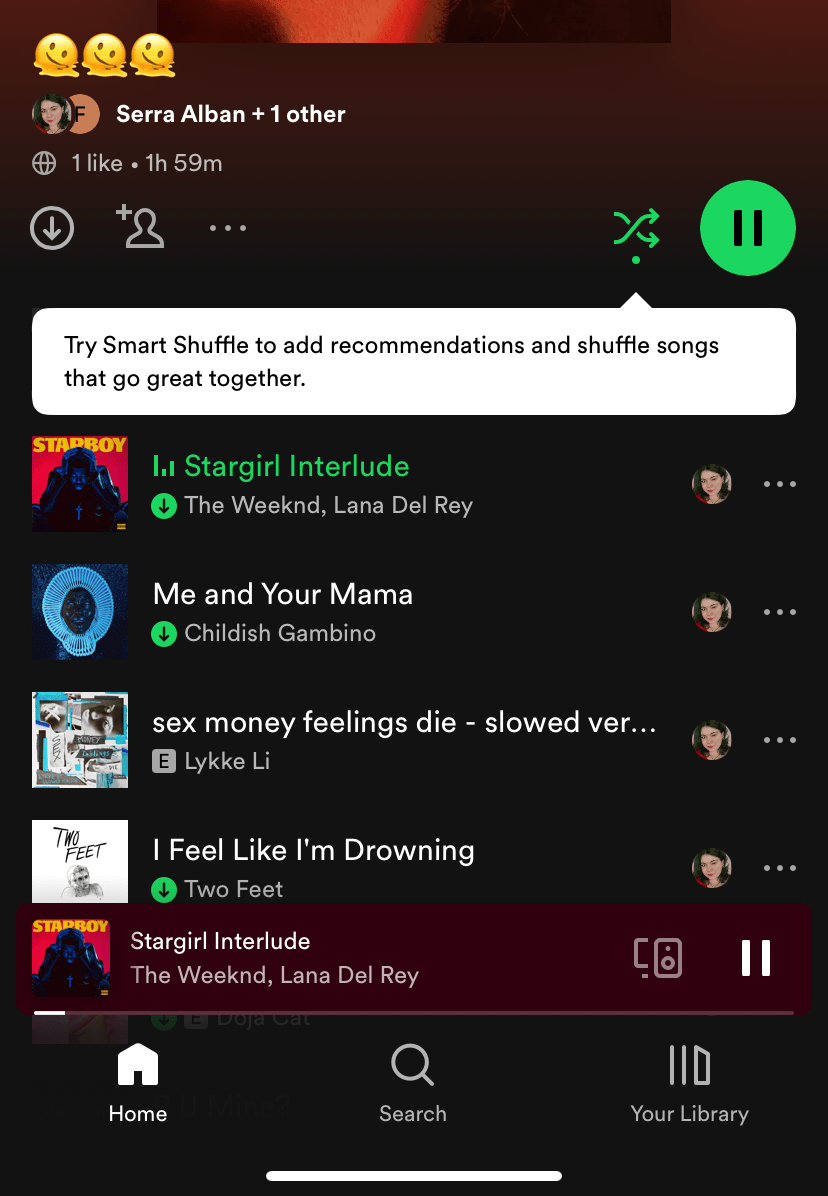Open the three-dot menu for Me and Your Mama
This screenshot has width=828, height=1196.
click(x=779, y=612)
